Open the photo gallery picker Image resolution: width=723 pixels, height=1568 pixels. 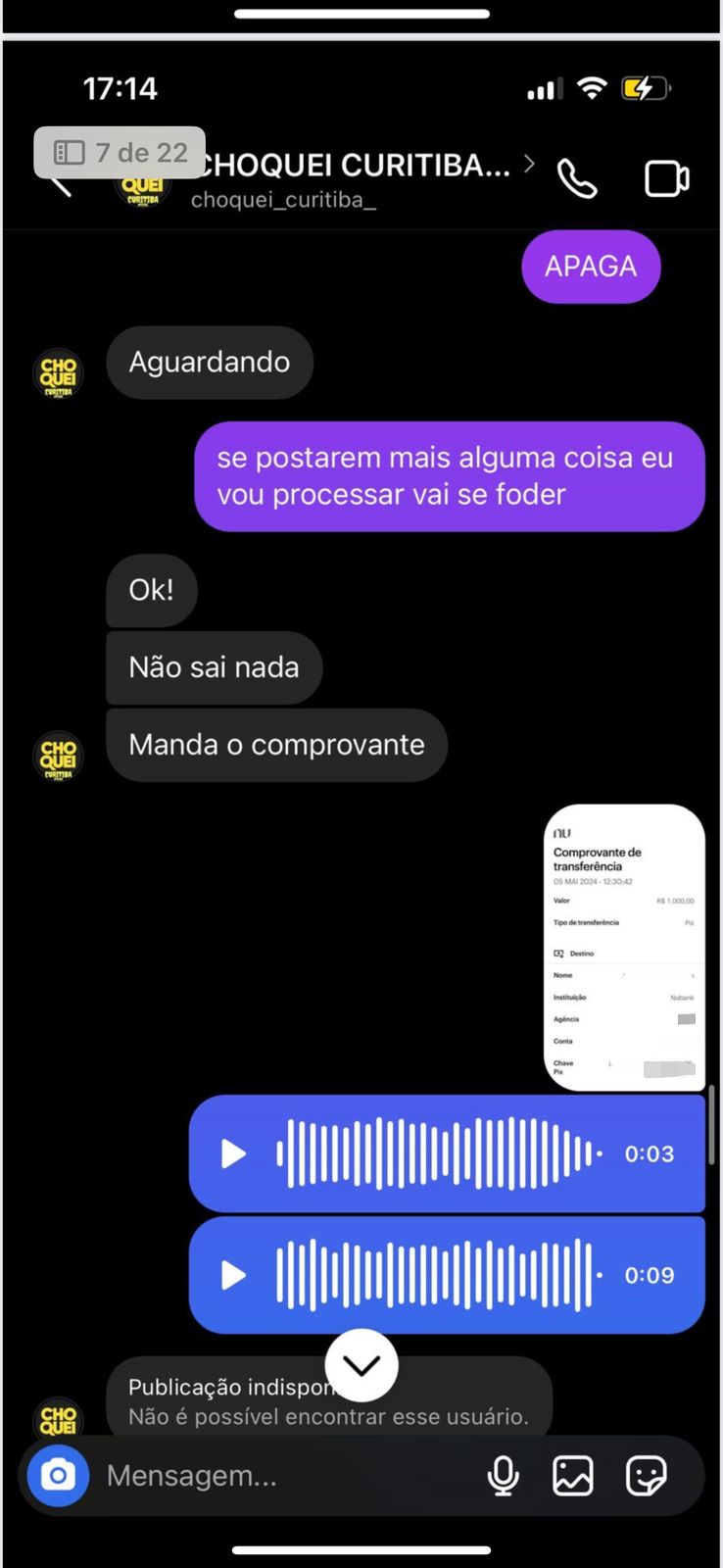(573, 1475)
